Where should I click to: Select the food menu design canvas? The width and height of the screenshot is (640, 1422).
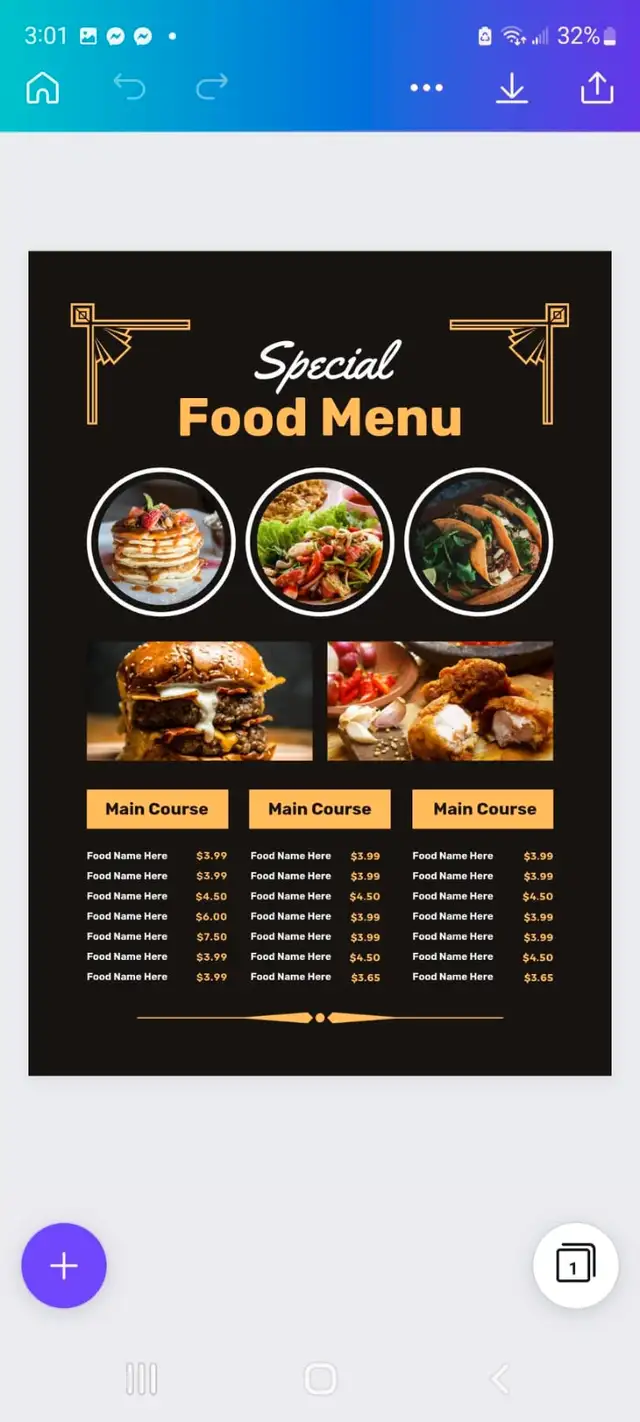pyautogui.click(x=320, y=663)
